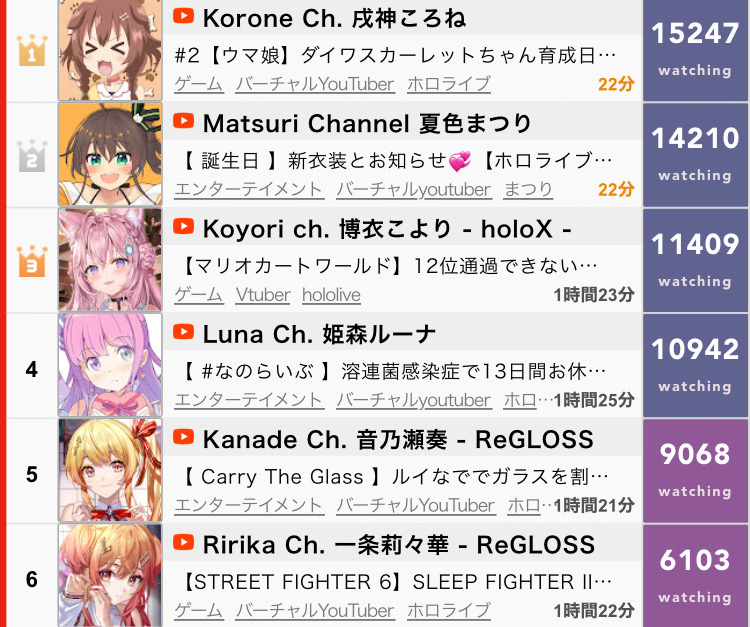Tap ホロライブ tag under Ririka's stream
750x627 pixels.
[448, 610]
